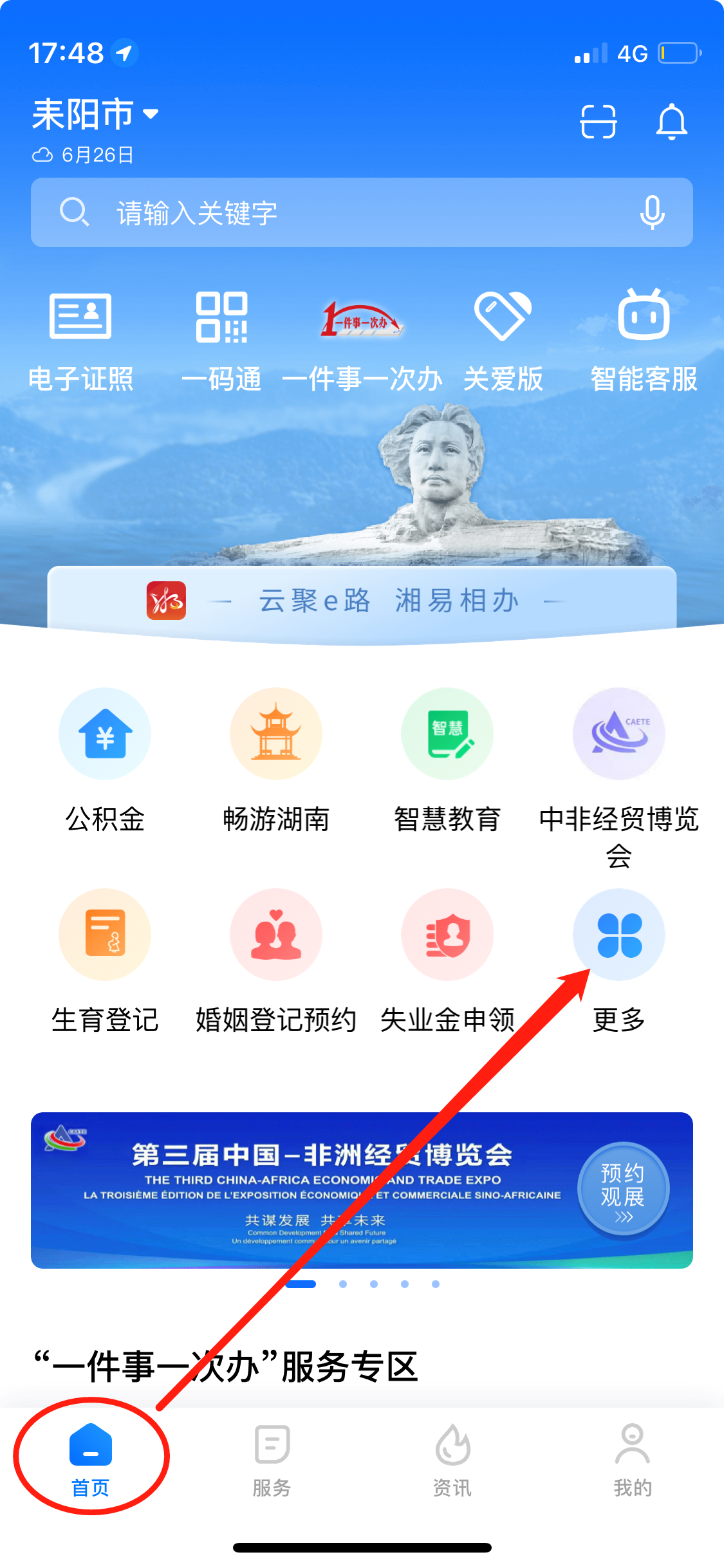Tap 预约观展 on the expo banner
This screenshot has height=1568, width=724.
623,1190
